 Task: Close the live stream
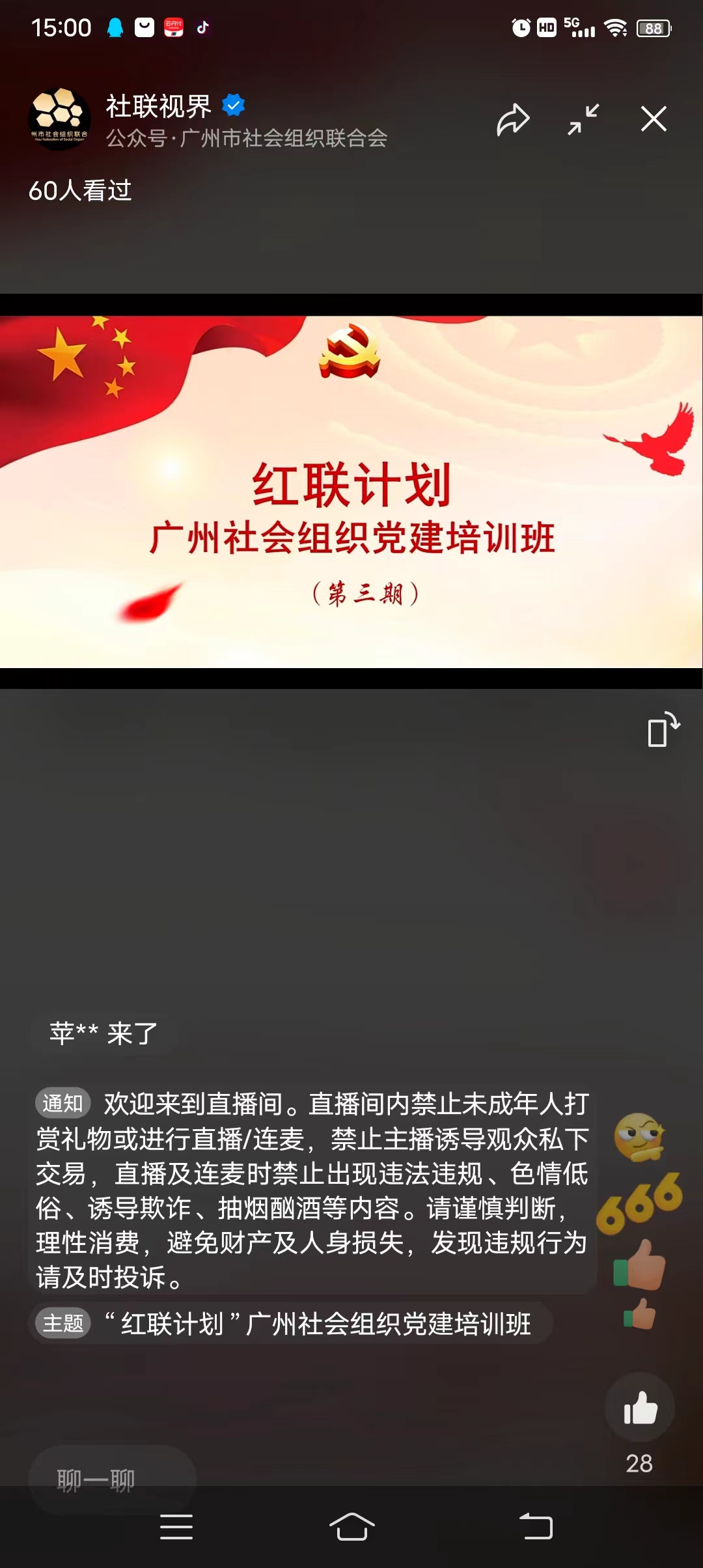pyautogui.click(x=654, y=119)
